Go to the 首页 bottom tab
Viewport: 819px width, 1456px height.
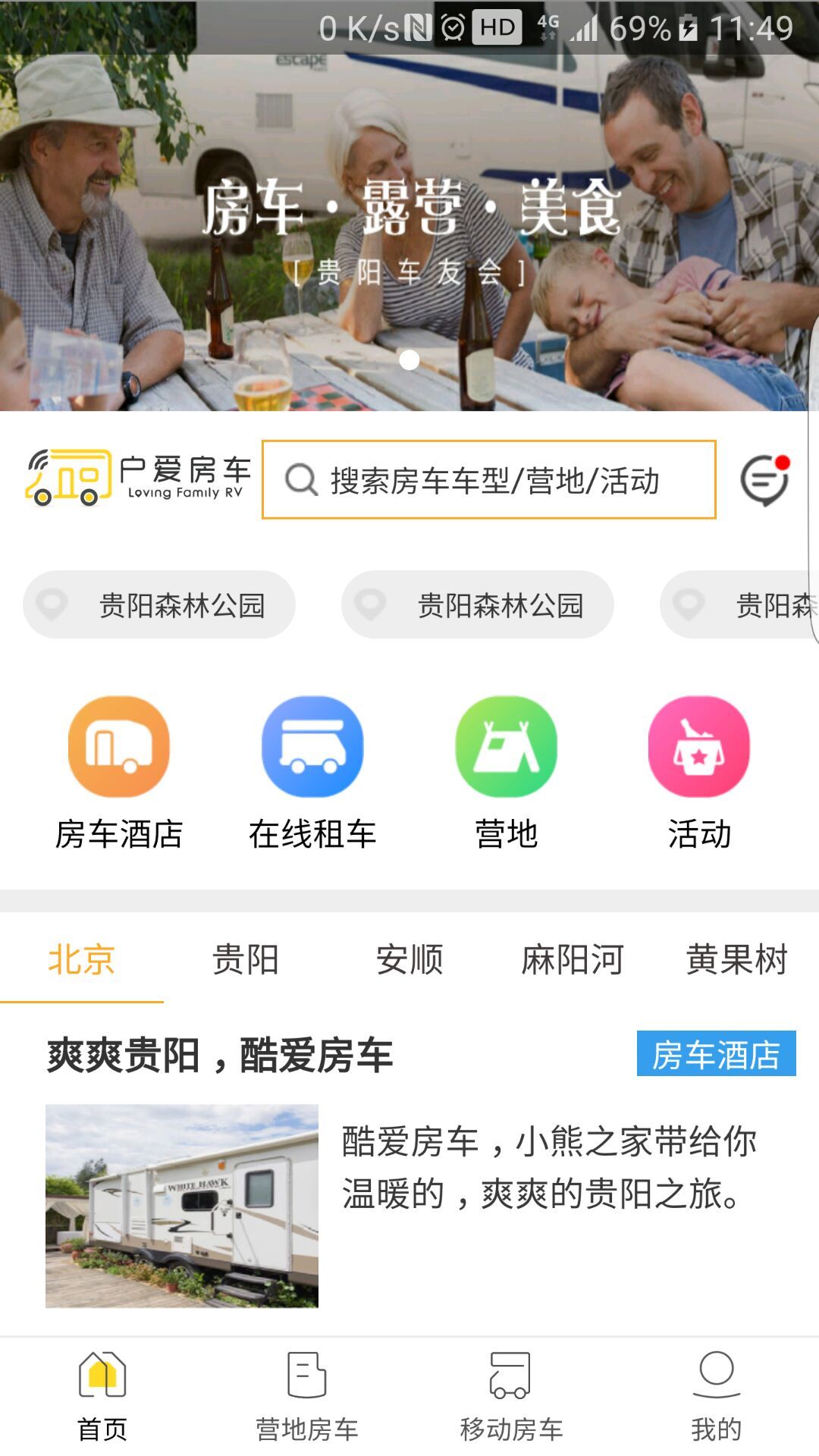tap(102, 1397)
